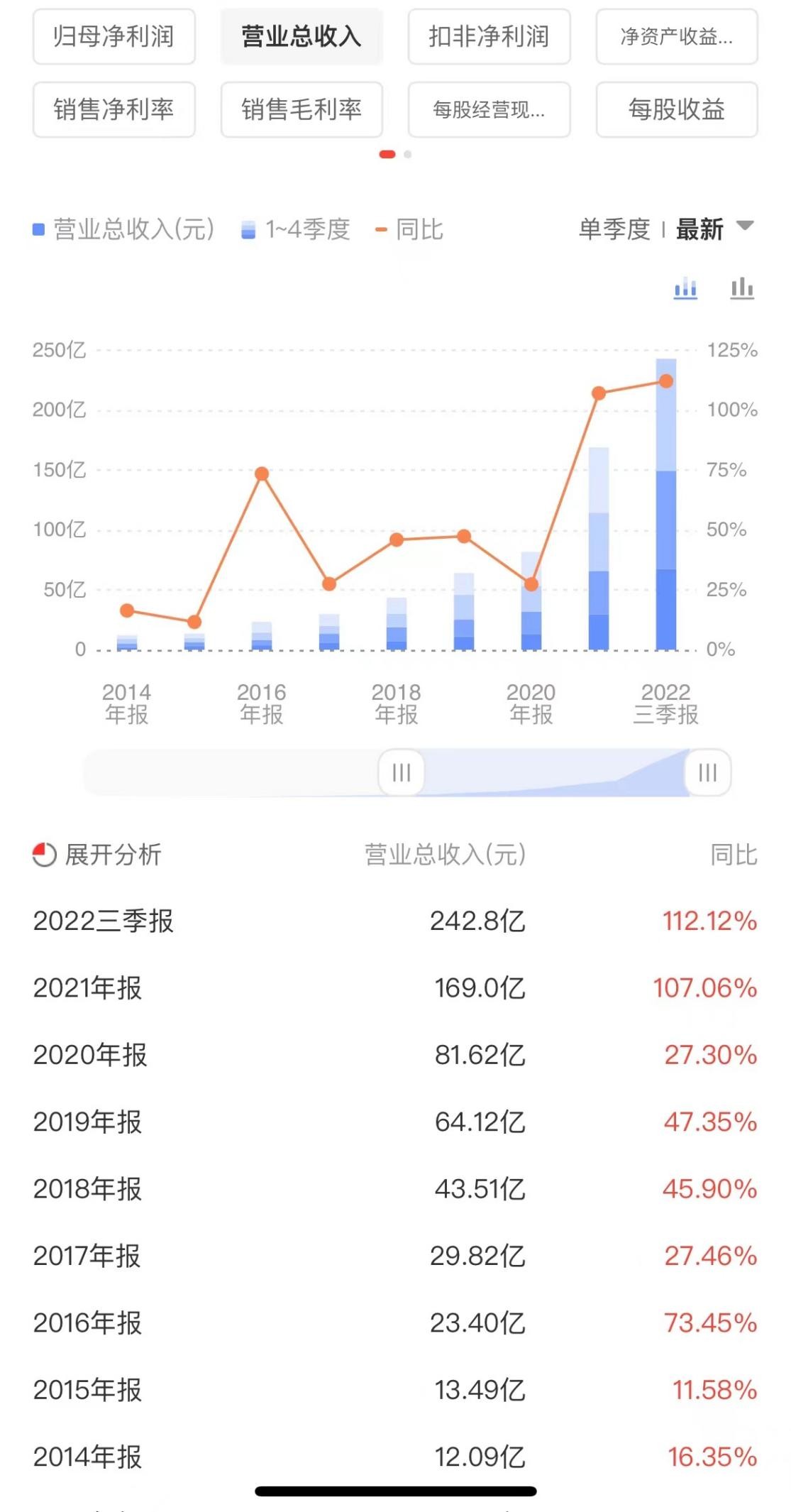Click the left handle of the time range slider
791x1512 pixels.
tap(401, 773)
